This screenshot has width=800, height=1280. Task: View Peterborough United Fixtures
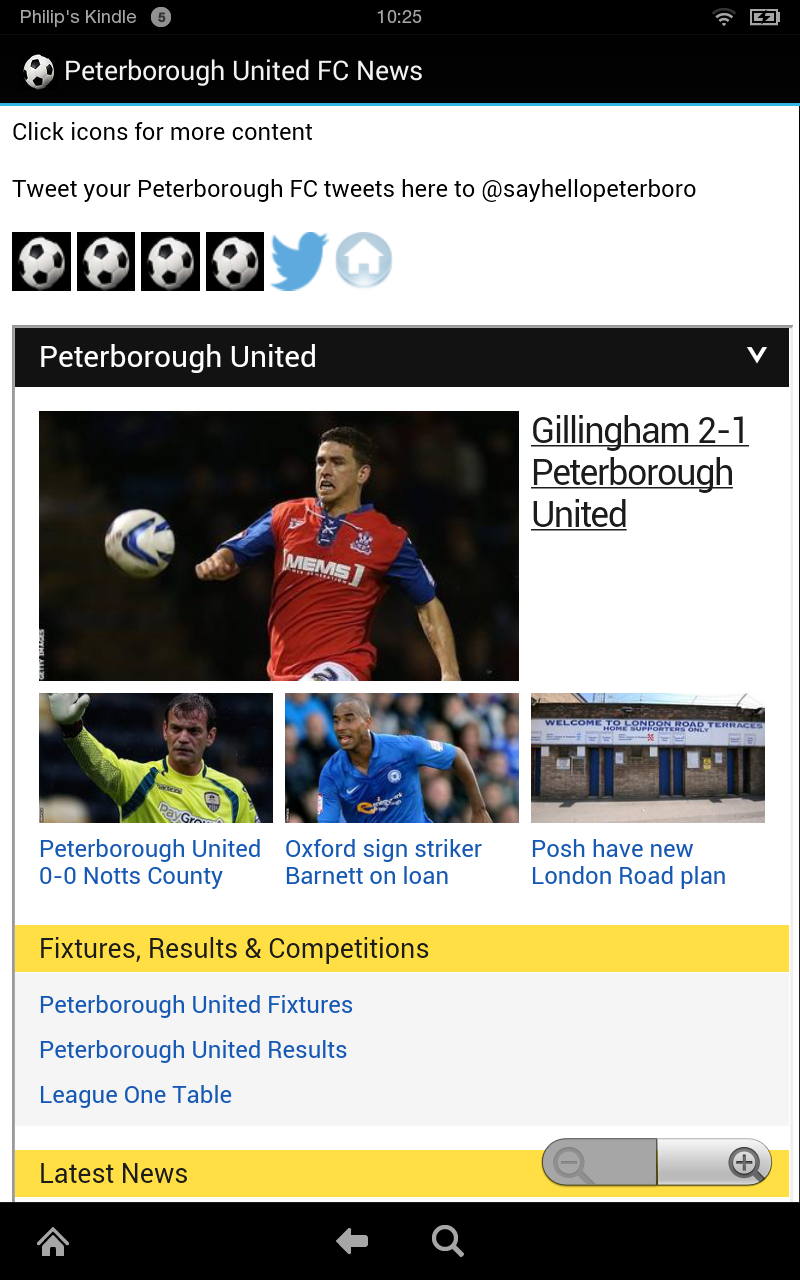(196, 1005)
